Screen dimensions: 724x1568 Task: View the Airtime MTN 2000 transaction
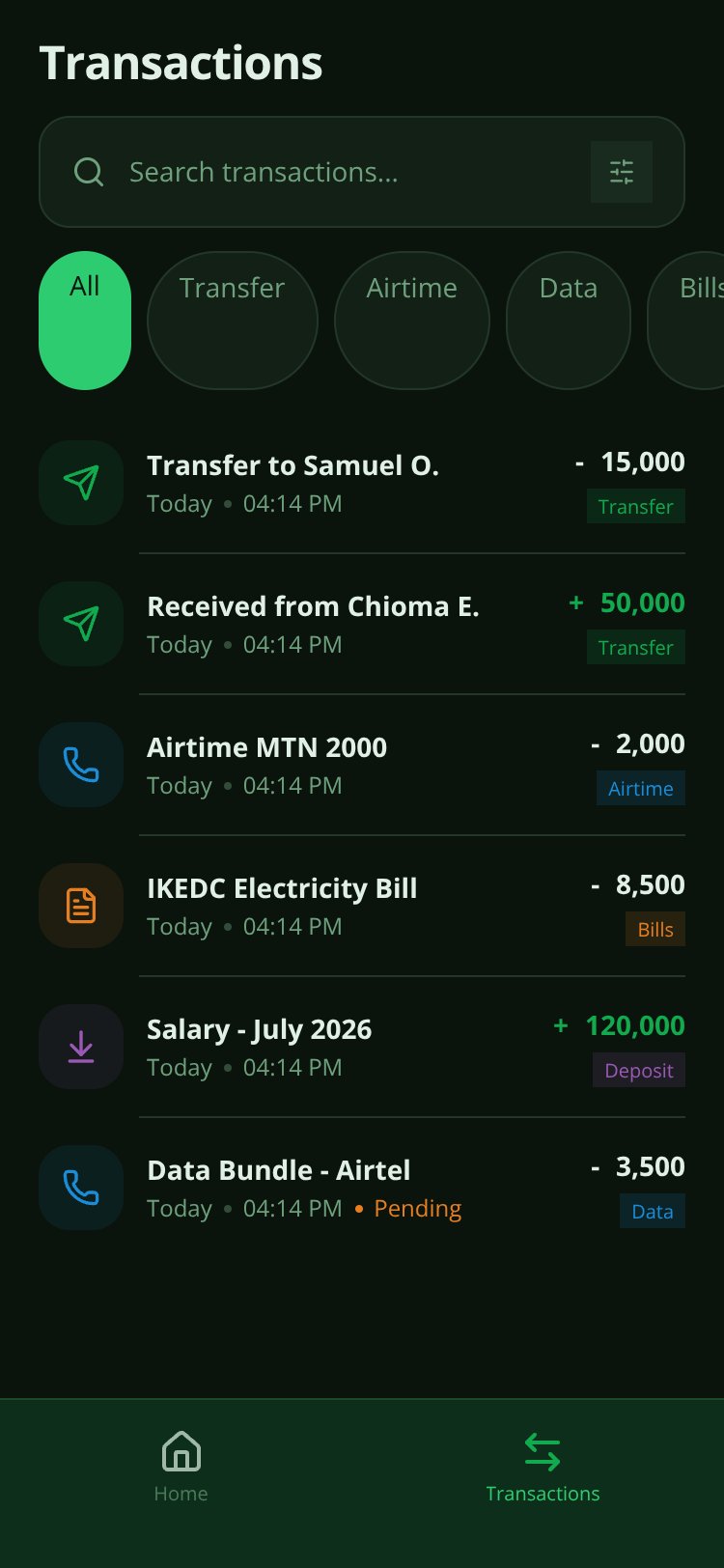click(x=362, y=765)
